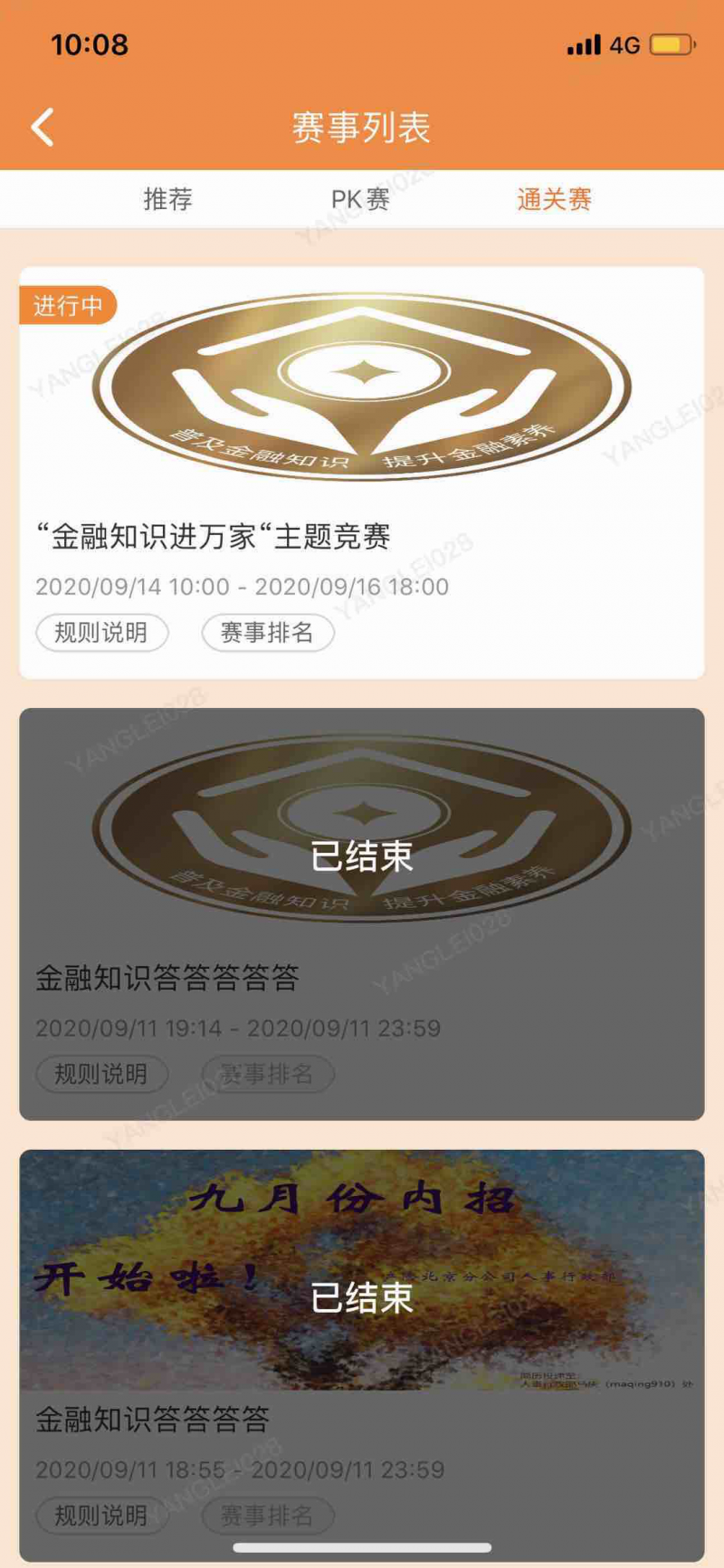View 规则说明 for 金融知识进万家 contest
This screenshot has width=724, height=1568.
pyautogui.click(x=102, y=632)
